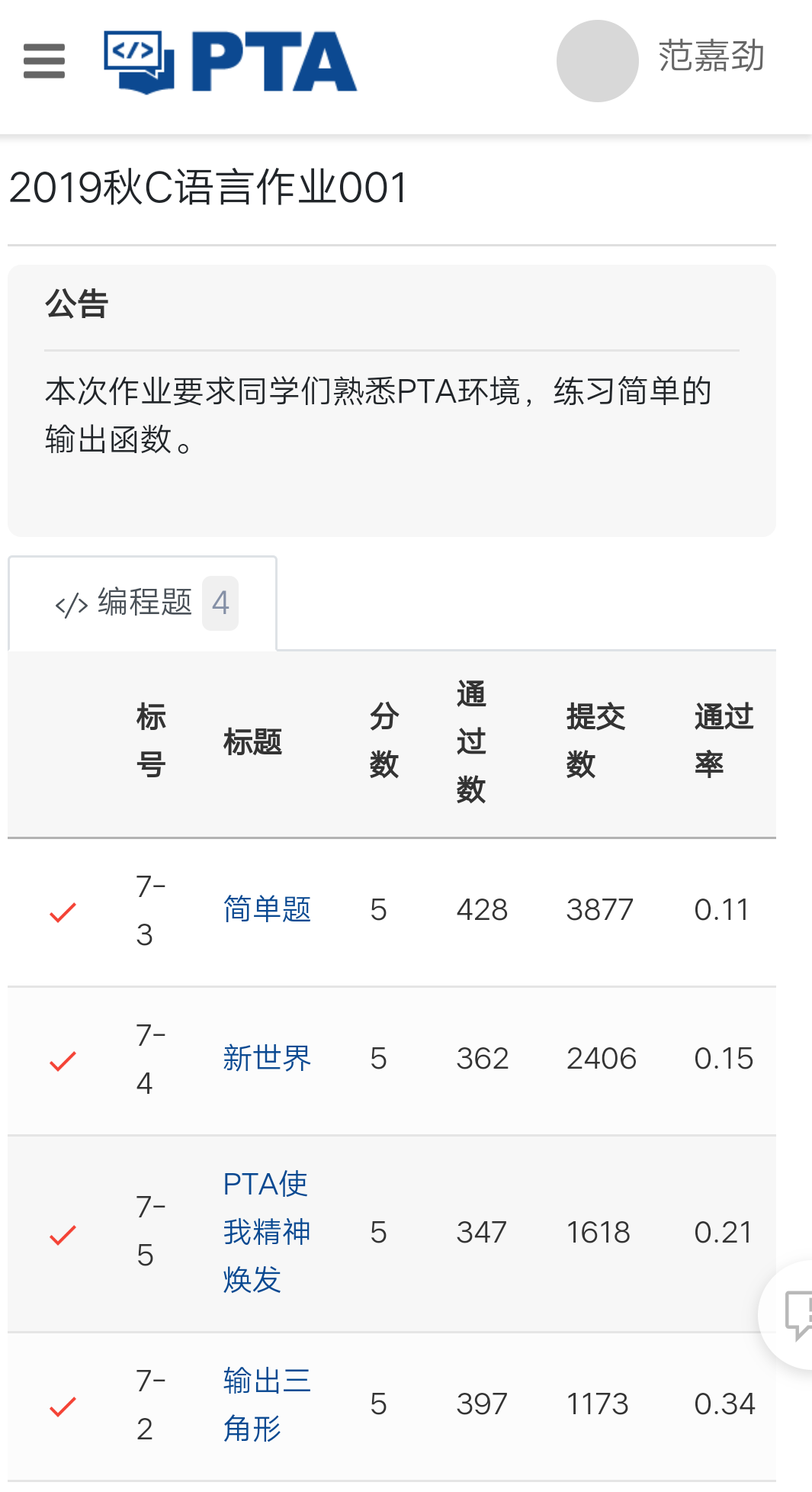
Task: Select the 编程题 tab
Action: pyautogui.click(x=143, y=603)
